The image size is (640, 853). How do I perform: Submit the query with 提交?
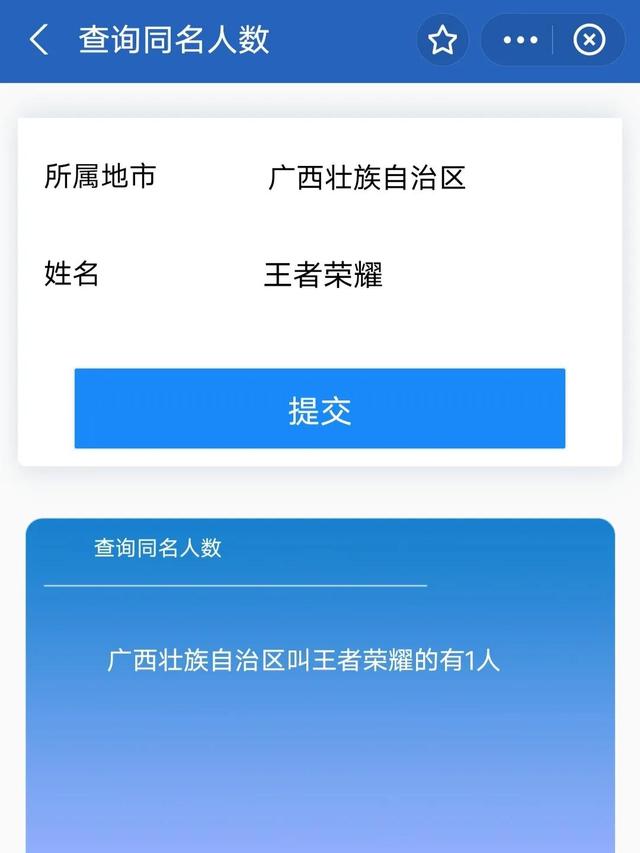pos(320,409)
